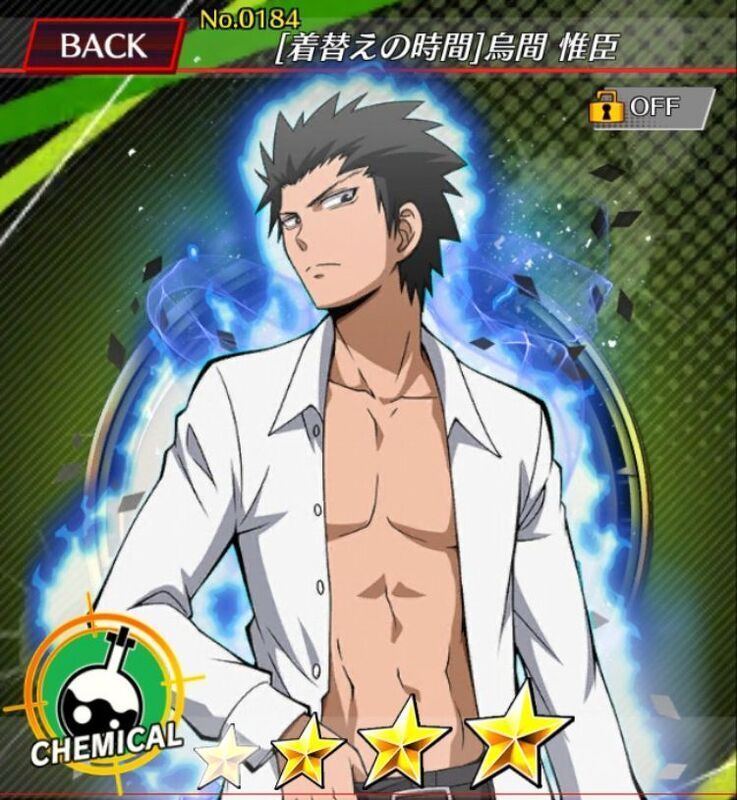The image size is (737, 800).
Task: Toggle the card lock from OFF
Action: (x=651, y=108)
